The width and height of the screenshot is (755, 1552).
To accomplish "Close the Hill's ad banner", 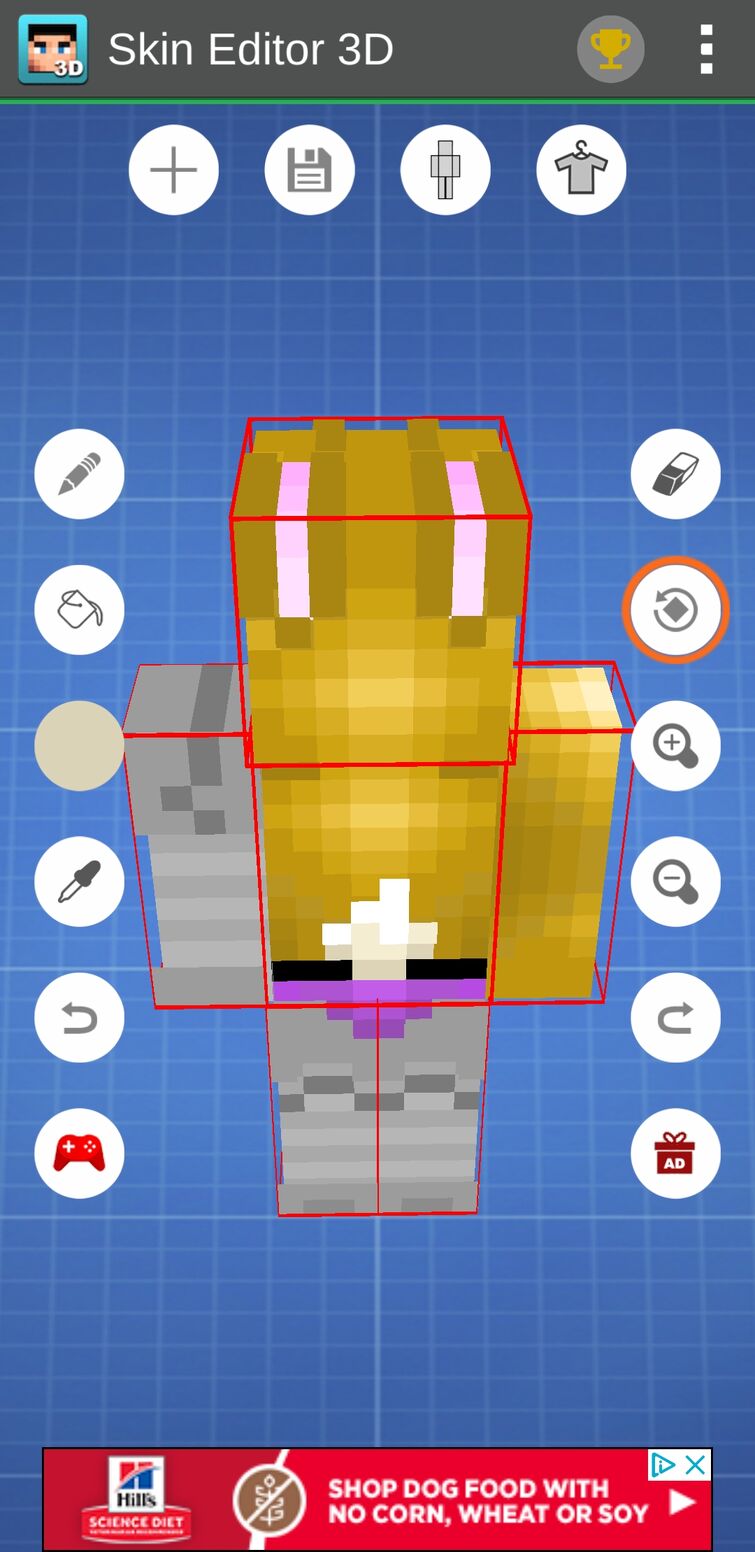I will click(x=696, y=1465).
